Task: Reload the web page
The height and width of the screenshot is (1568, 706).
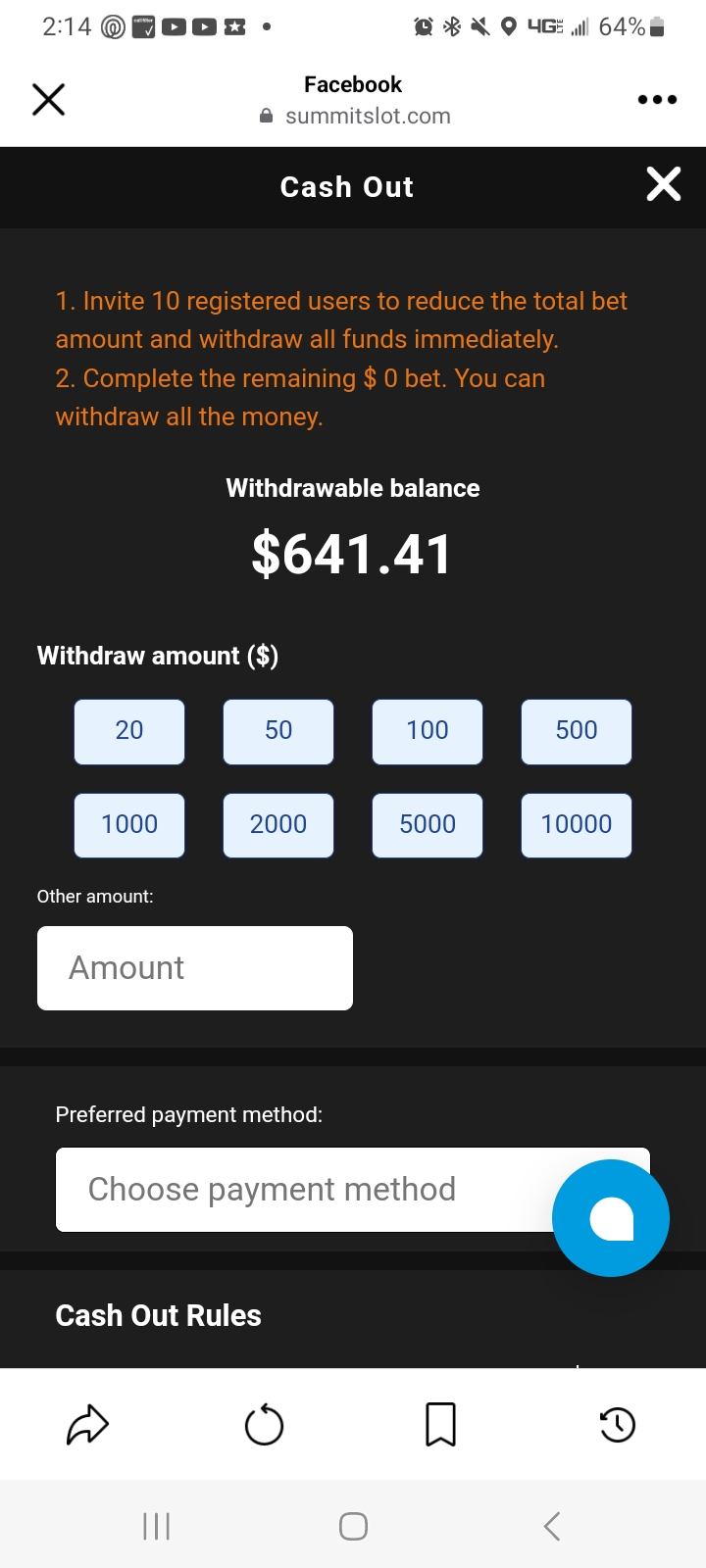Action: 265,1425
